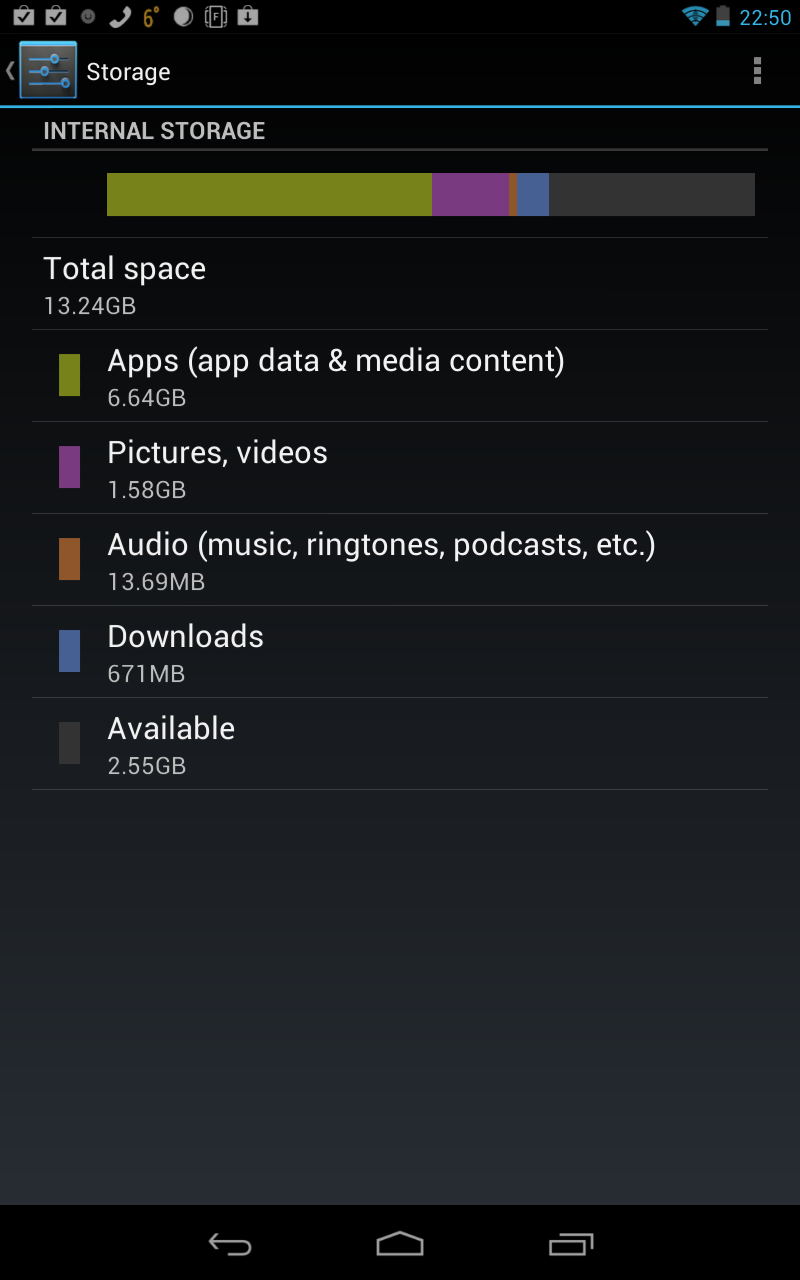This screenshot has height=1280, width=800.
Task: Go back via the Storage settings icon
Action: 47,71
